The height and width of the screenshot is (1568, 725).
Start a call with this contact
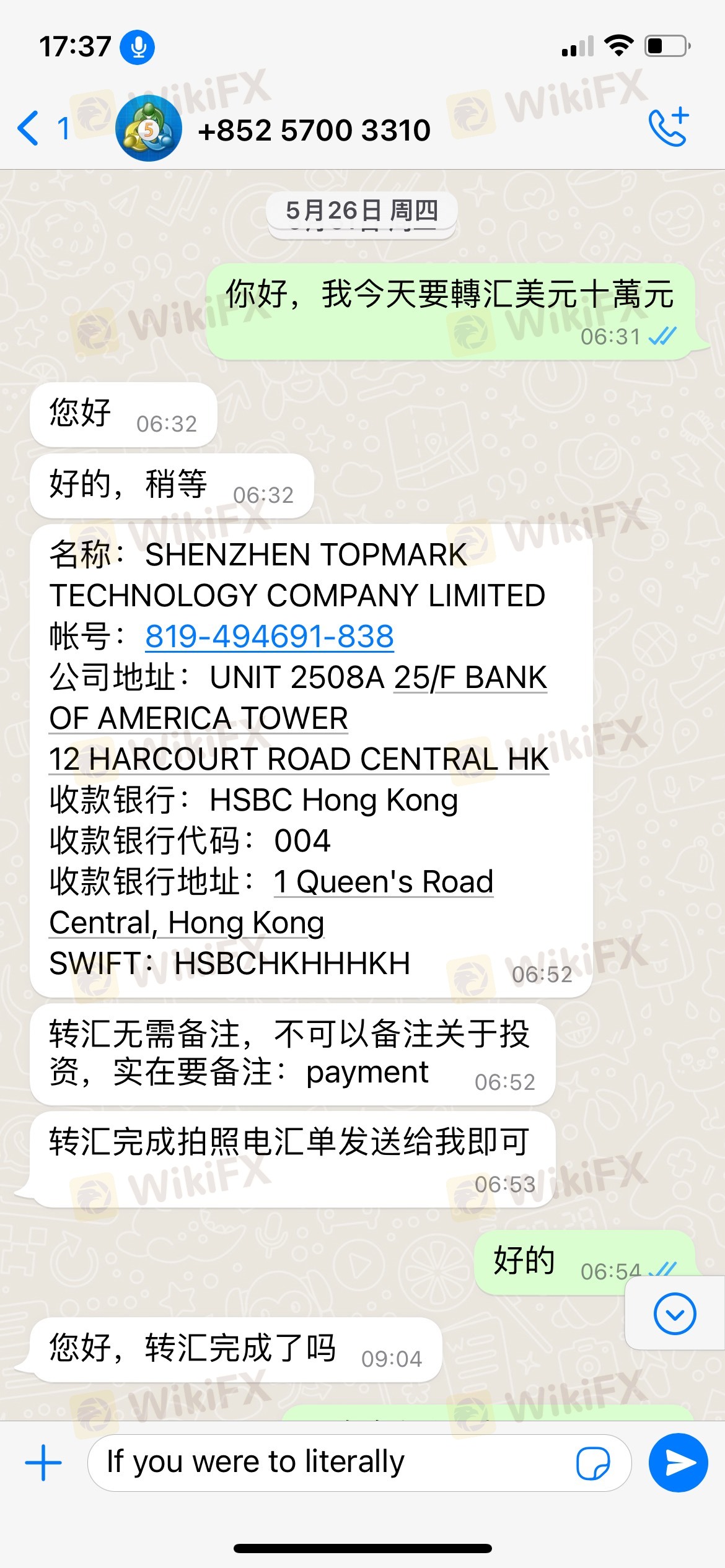(x=669, y=128)
